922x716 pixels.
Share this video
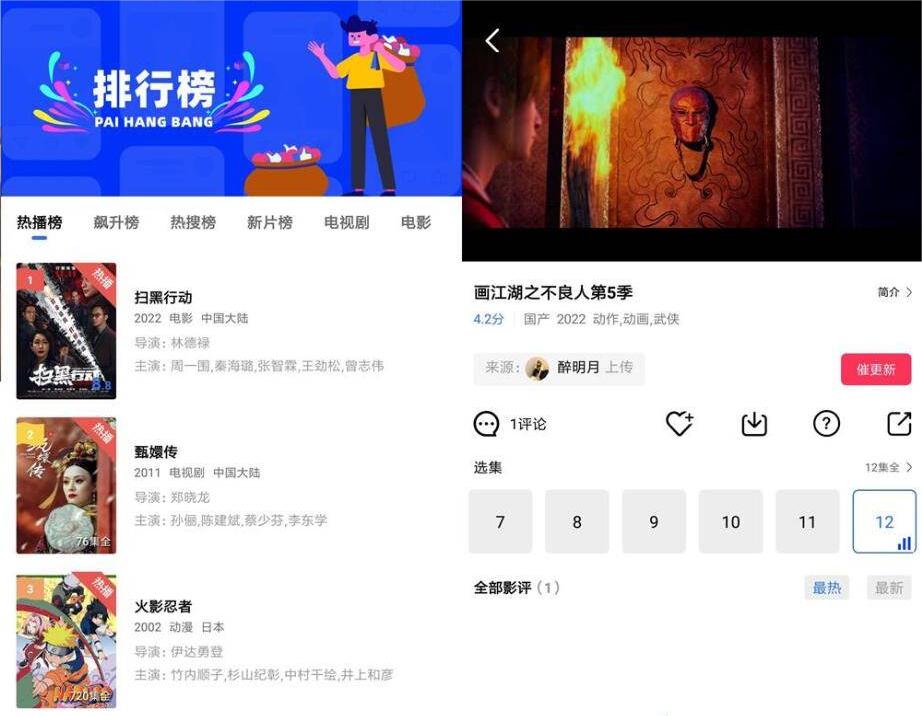click(x=899, y=424)
